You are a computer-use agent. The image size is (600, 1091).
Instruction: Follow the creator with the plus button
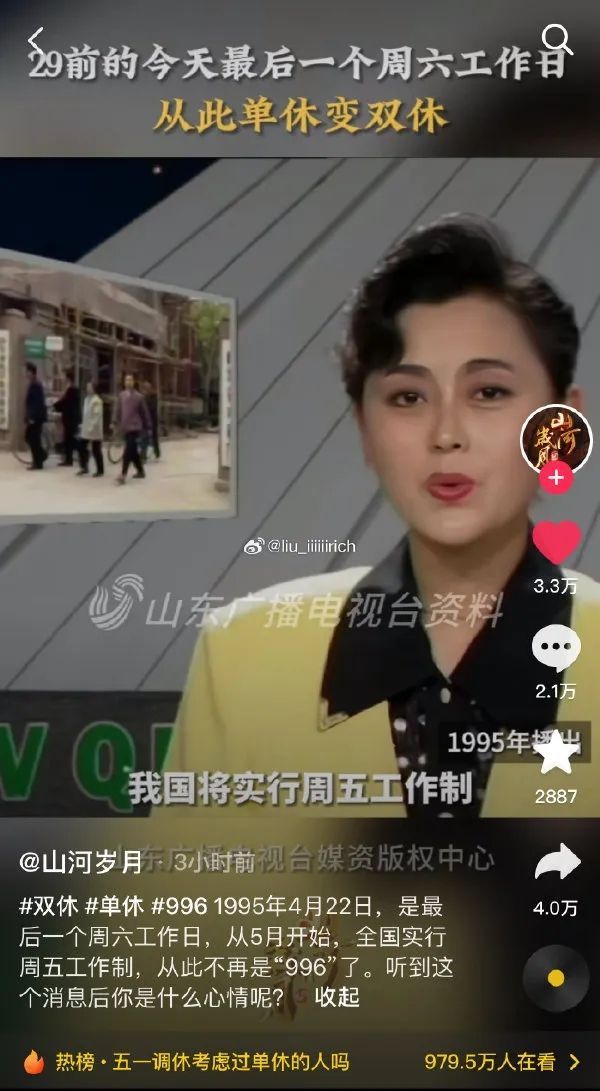tap(556, 478)
